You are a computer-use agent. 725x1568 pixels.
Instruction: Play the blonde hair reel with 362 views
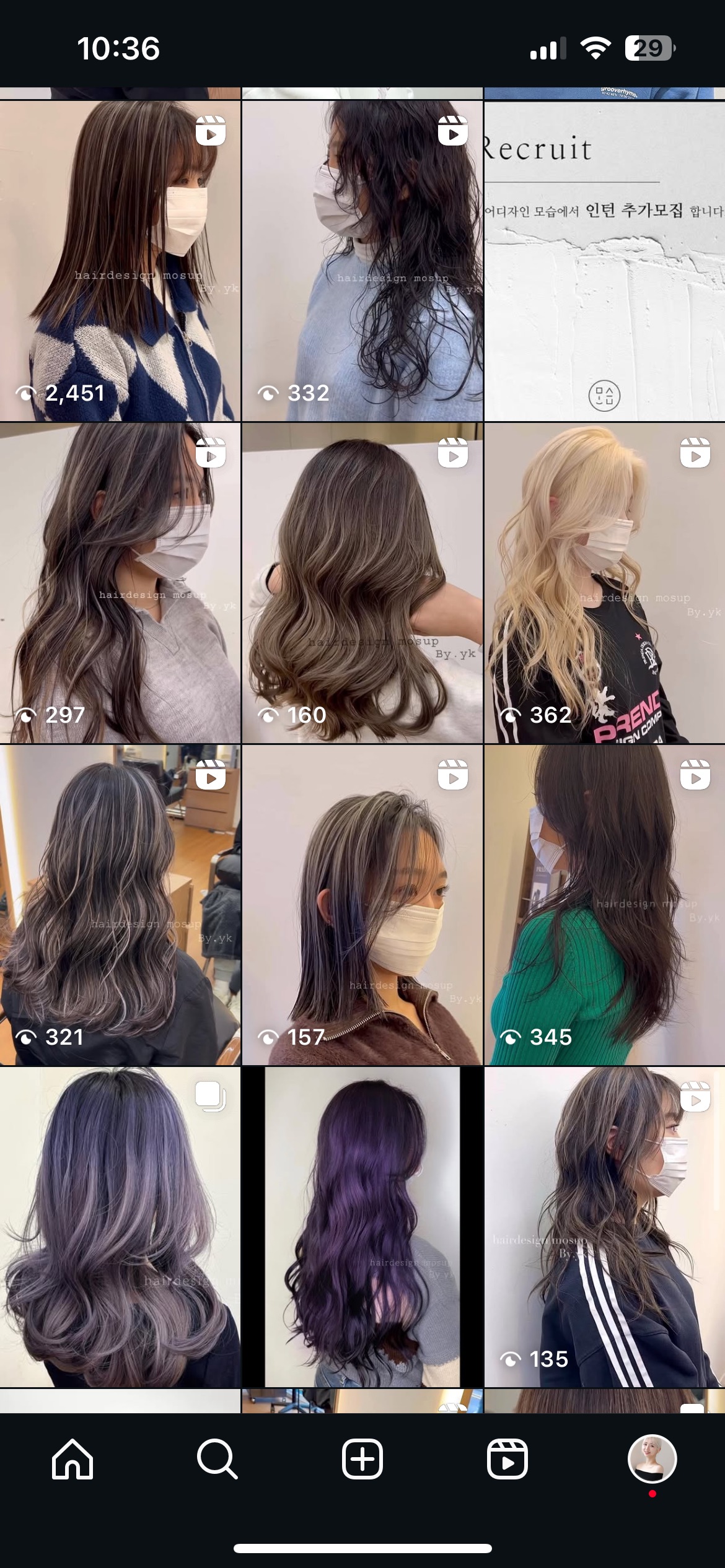tap(604, 582)
